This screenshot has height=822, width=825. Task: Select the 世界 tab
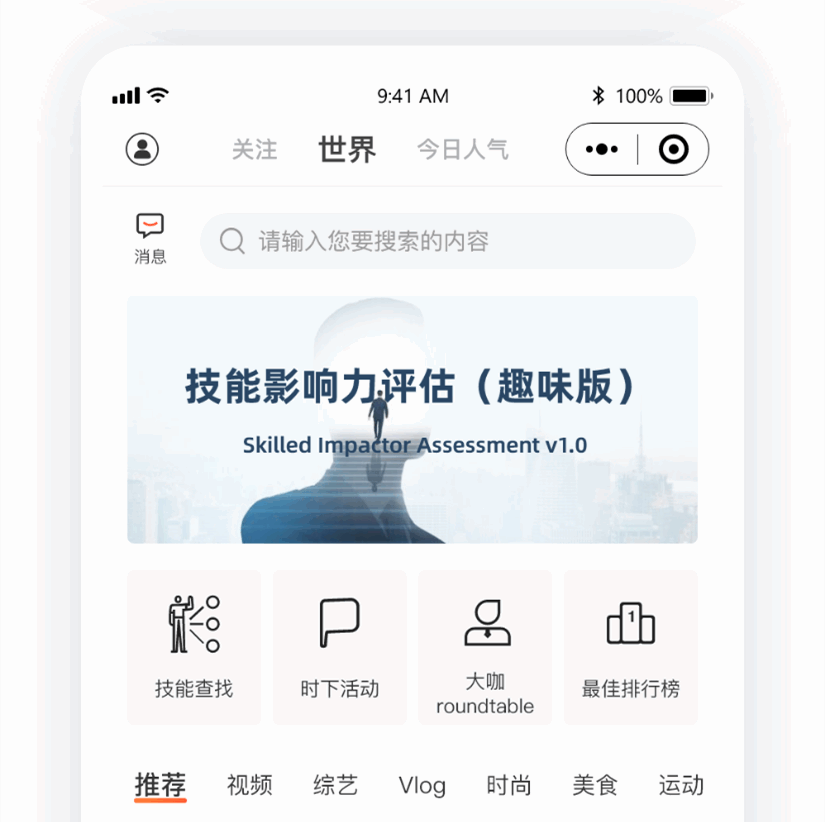tap(347, 150)
